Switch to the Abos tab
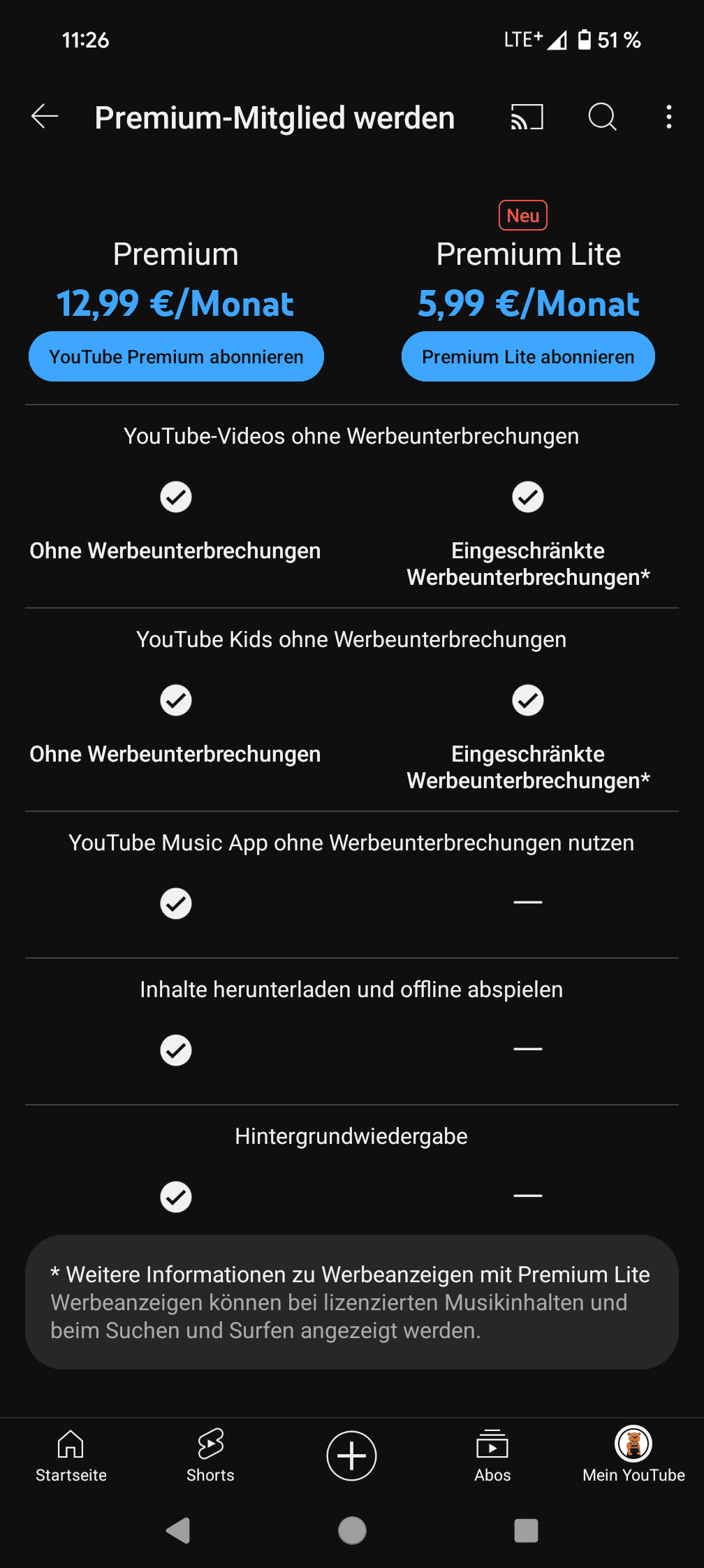Viewport: 704px width, 1568px height. click(492, 1456)
